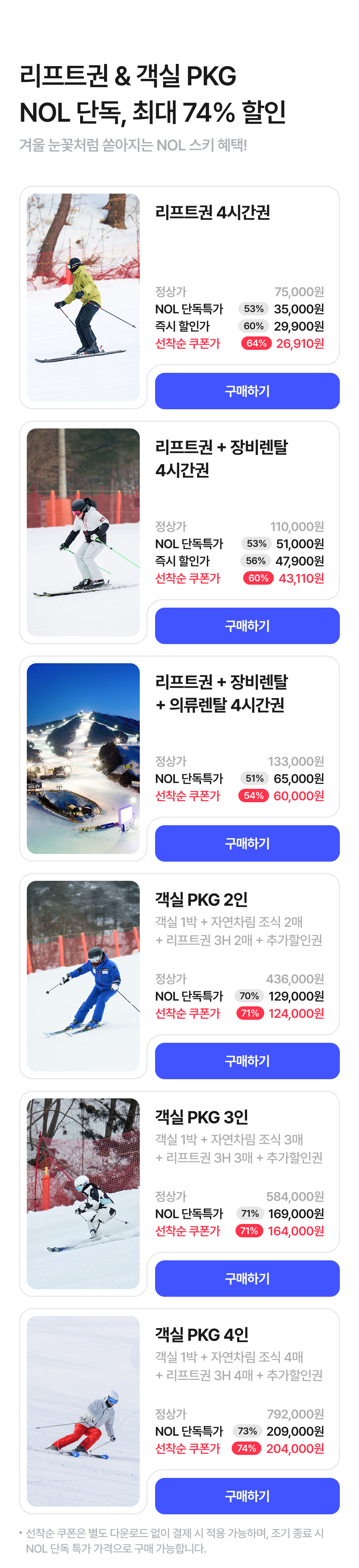Screen dimensions: 359x1568
Task: Tap 구매하기 for 객실 PKG 2인
Action: (247, 1060)
